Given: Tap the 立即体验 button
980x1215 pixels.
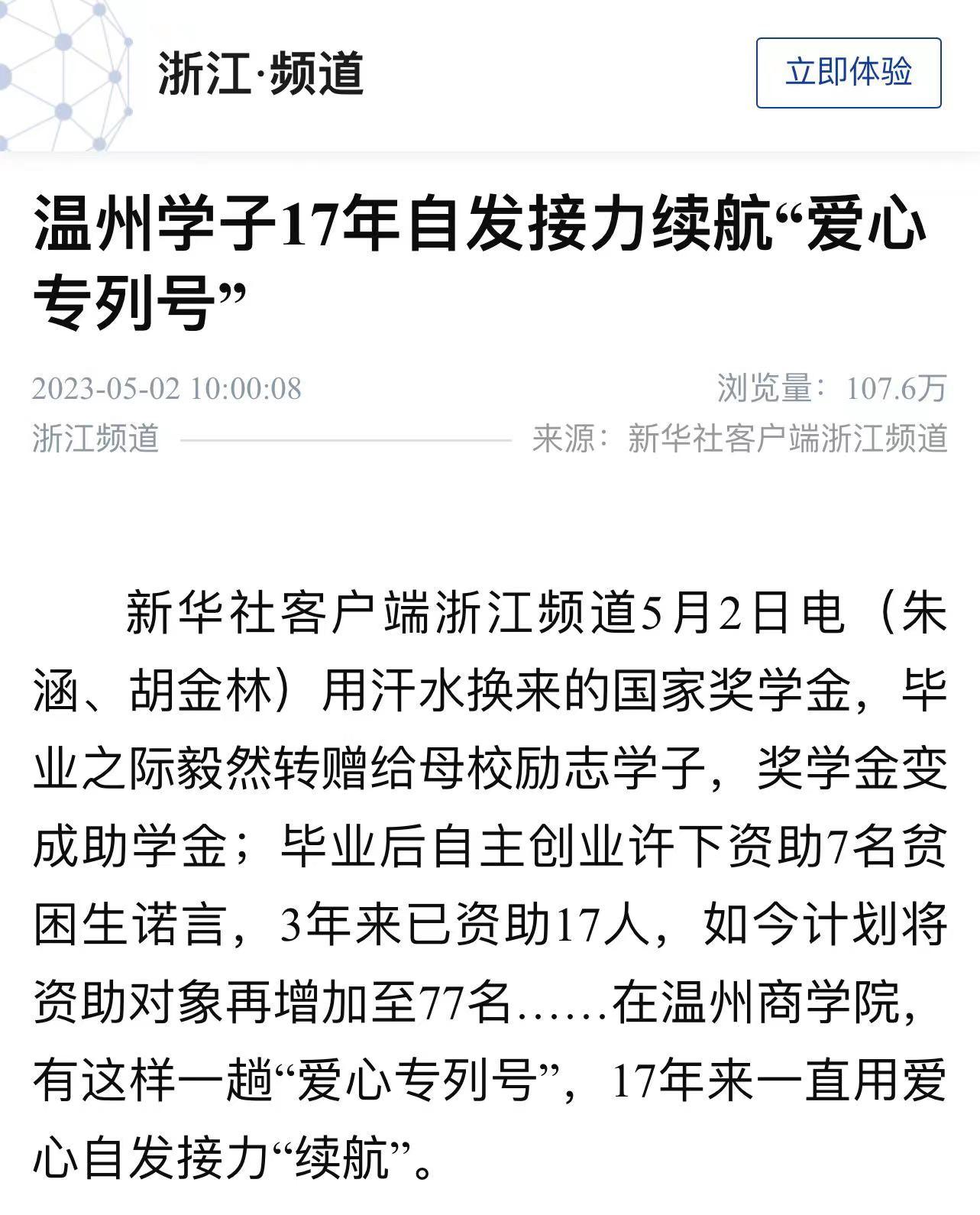Looking at the screenshot, I should pos(848,73).
